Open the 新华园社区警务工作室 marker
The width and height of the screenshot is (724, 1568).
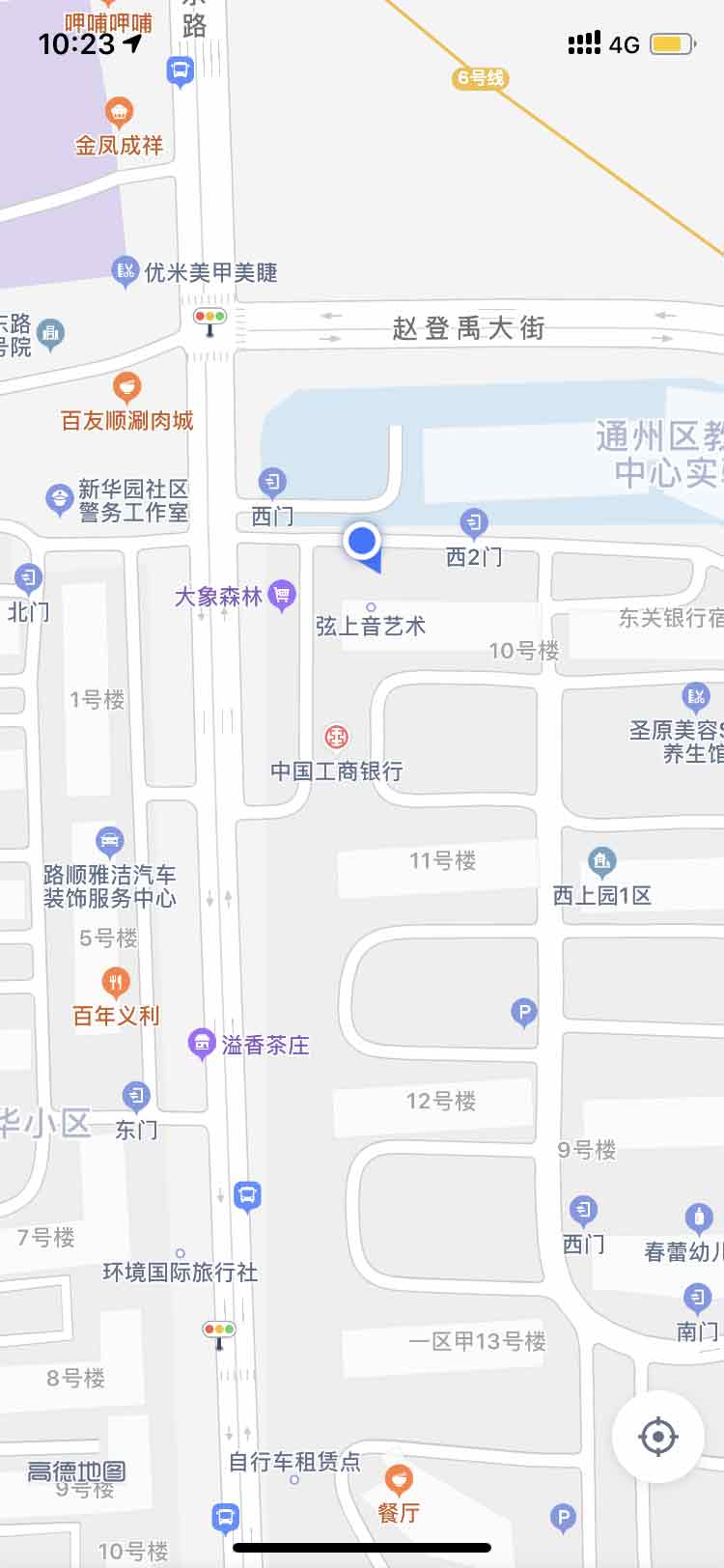point(60,499)
